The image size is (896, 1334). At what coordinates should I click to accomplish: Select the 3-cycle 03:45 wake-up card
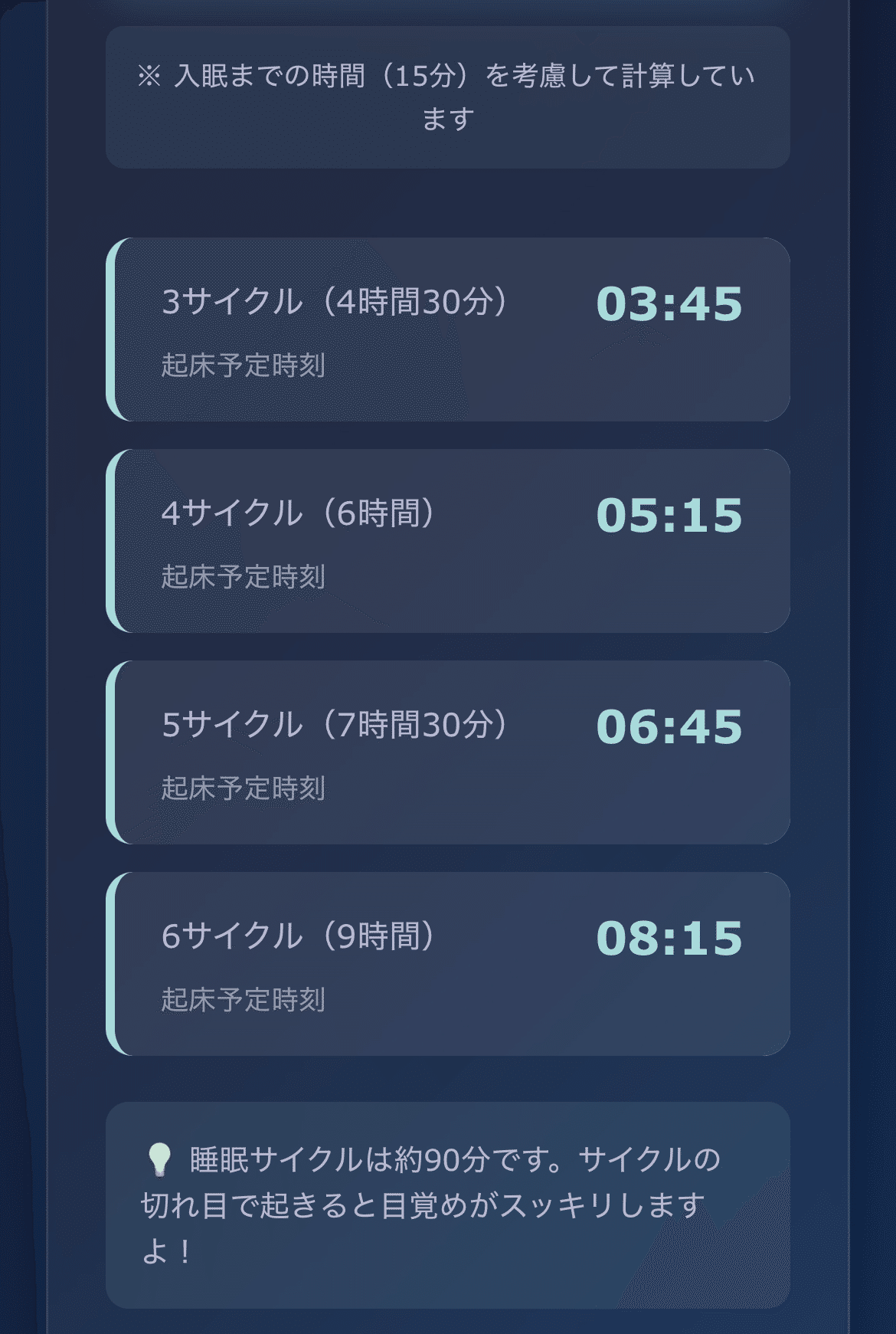(x=448, y=329)
